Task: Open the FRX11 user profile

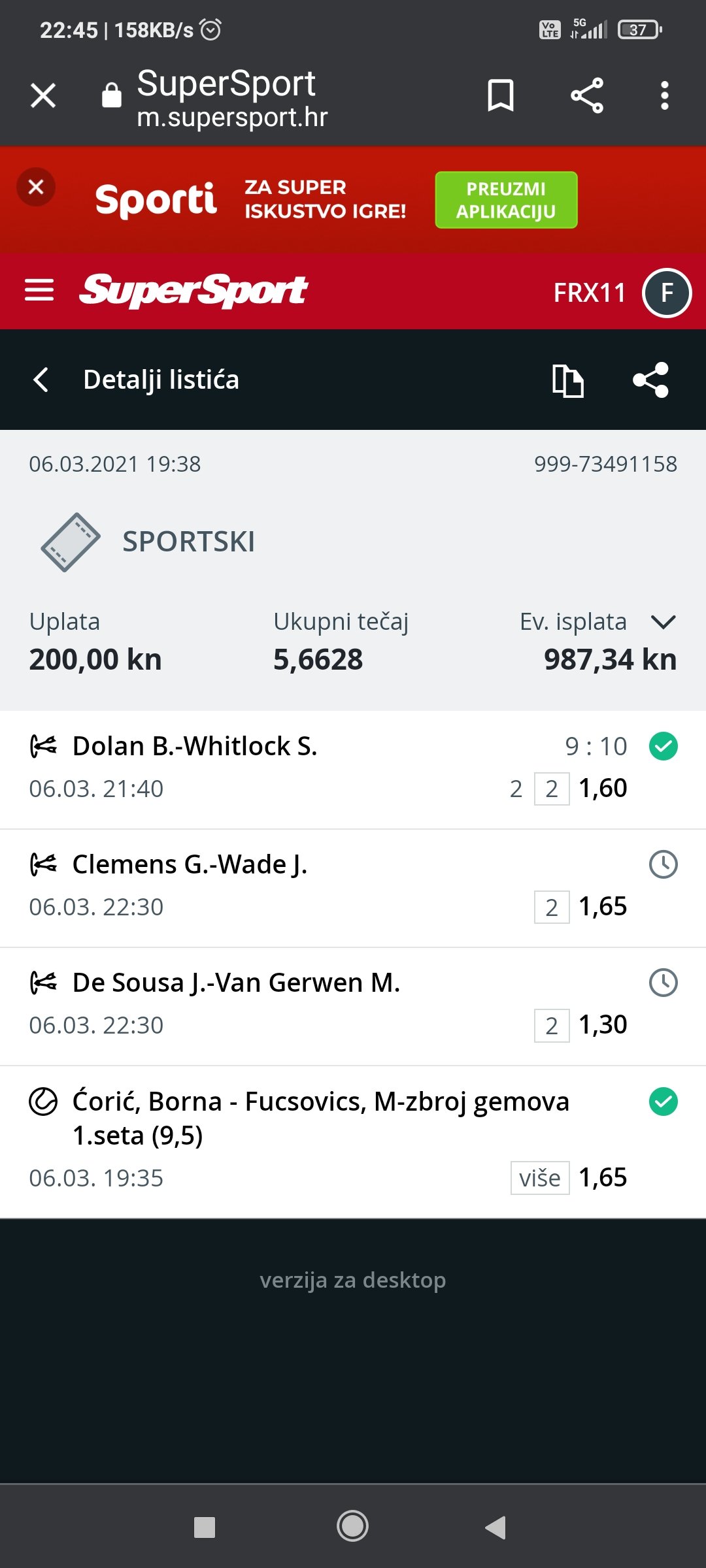Action: coord(666,293)
